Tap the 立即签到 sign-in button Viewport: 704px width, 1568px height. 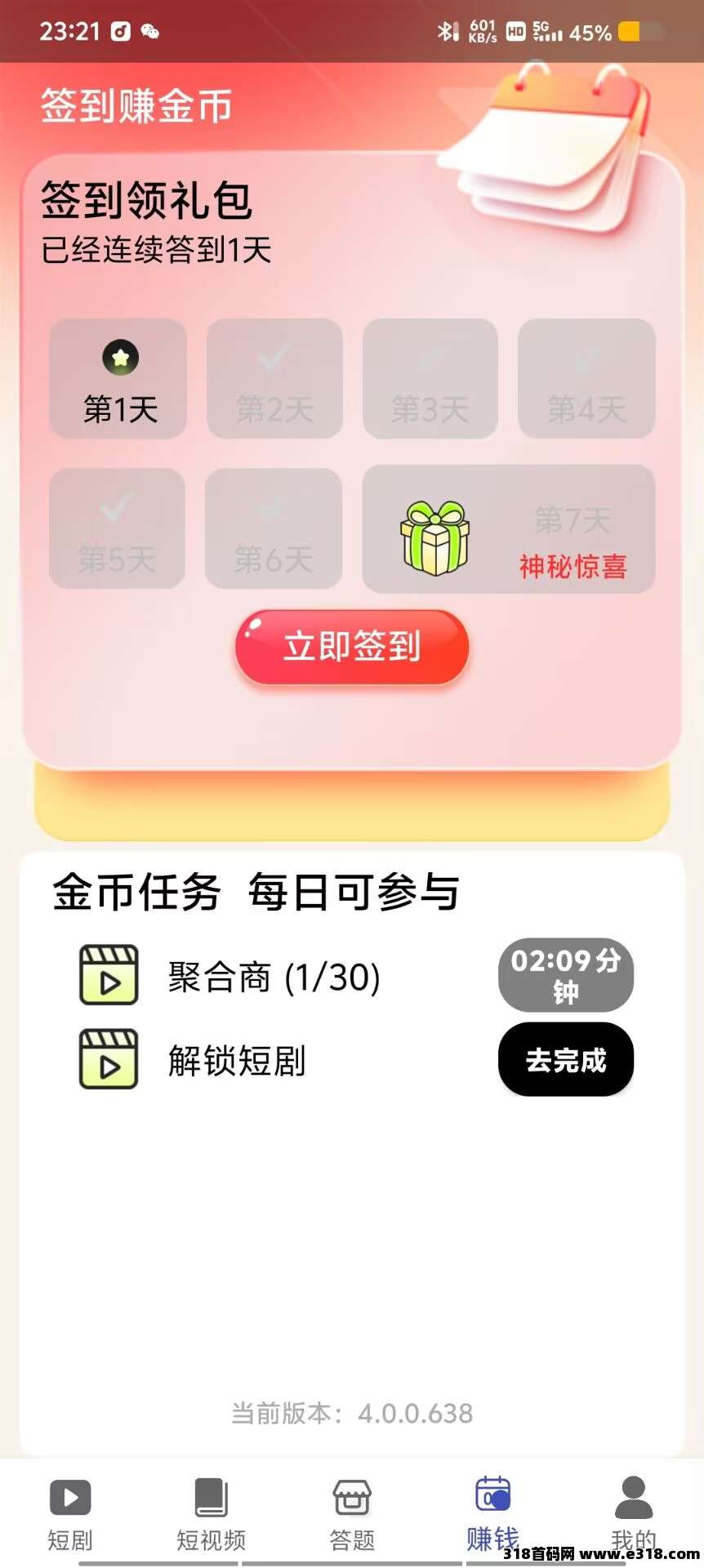coord(352,647)
